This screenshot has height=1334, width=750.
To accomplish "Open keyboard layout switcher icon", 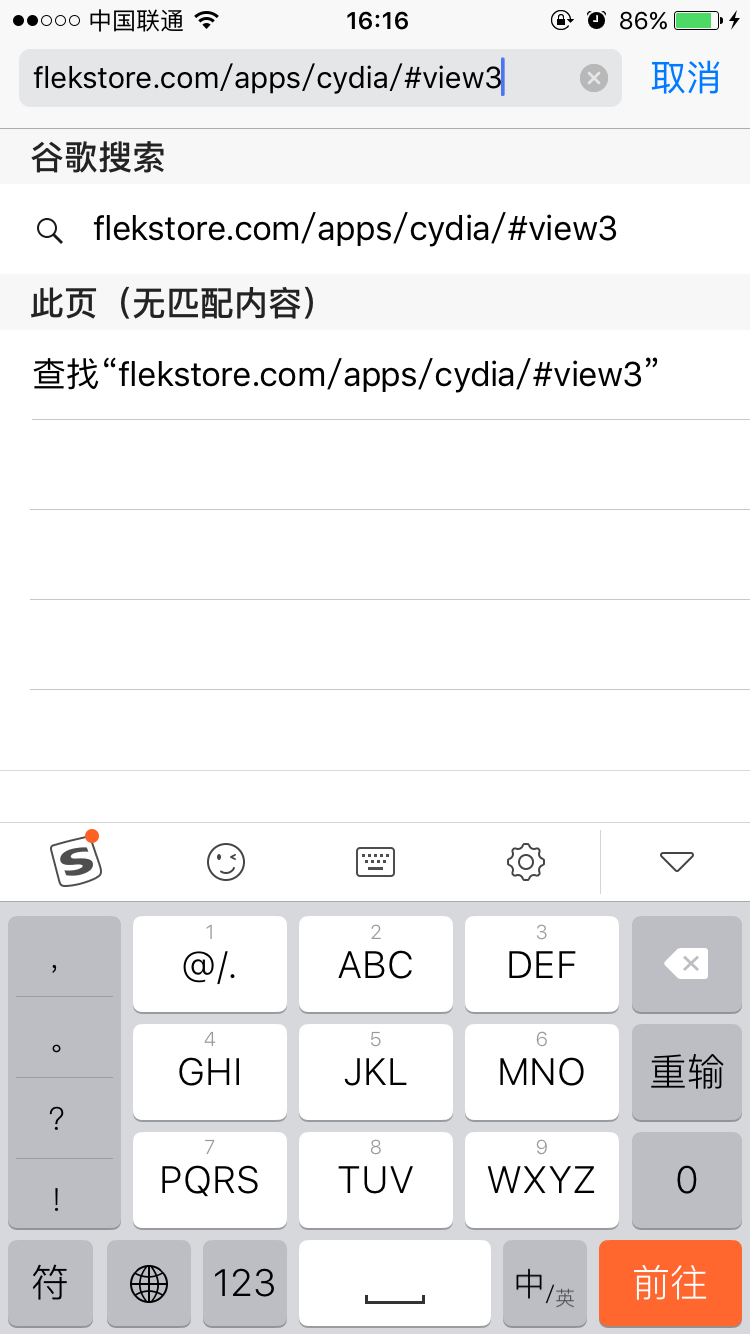I will pos(375,861).
